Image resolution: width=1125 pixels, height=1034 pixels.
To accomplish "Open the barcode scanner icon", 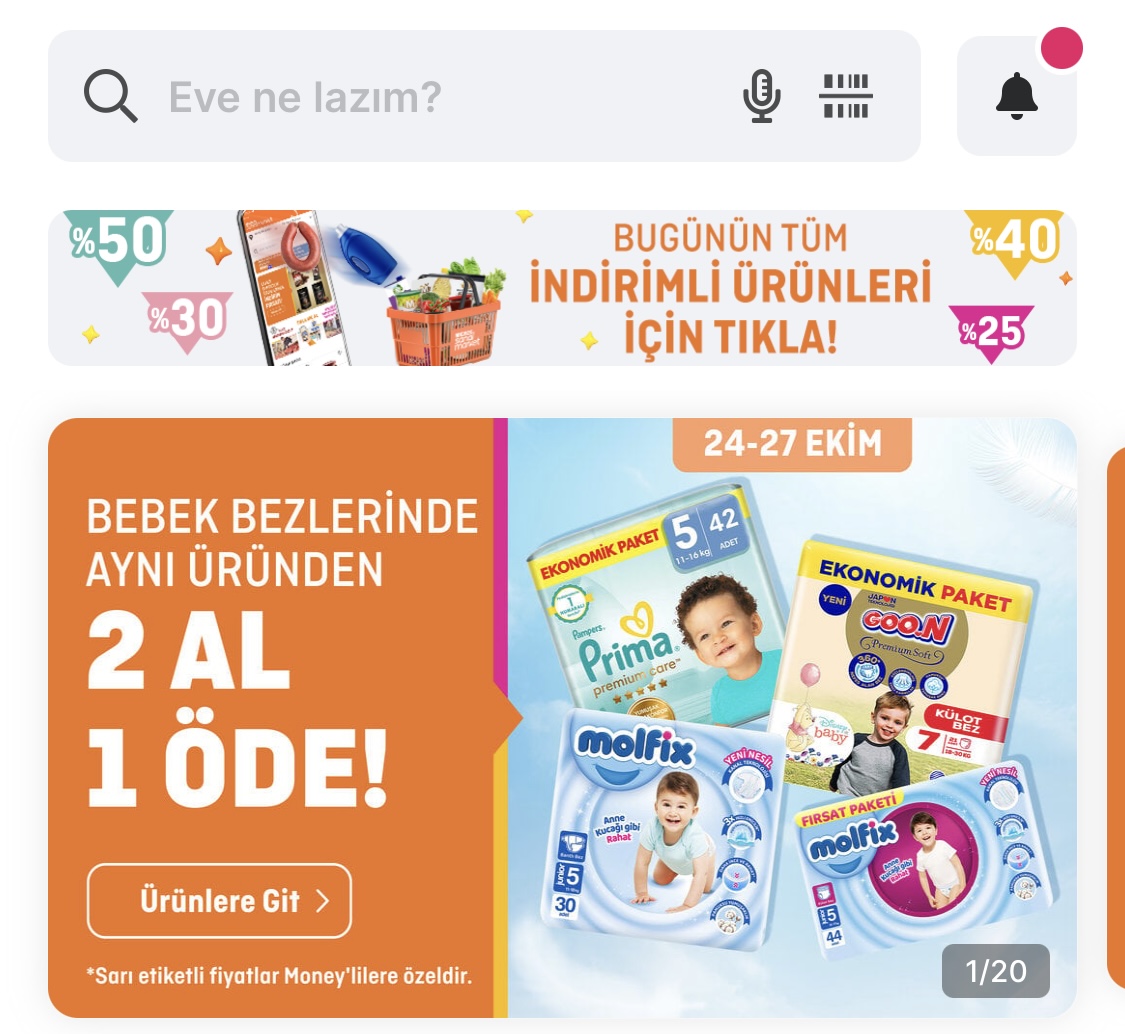I will pyautogui.click(x=846, y=97).
